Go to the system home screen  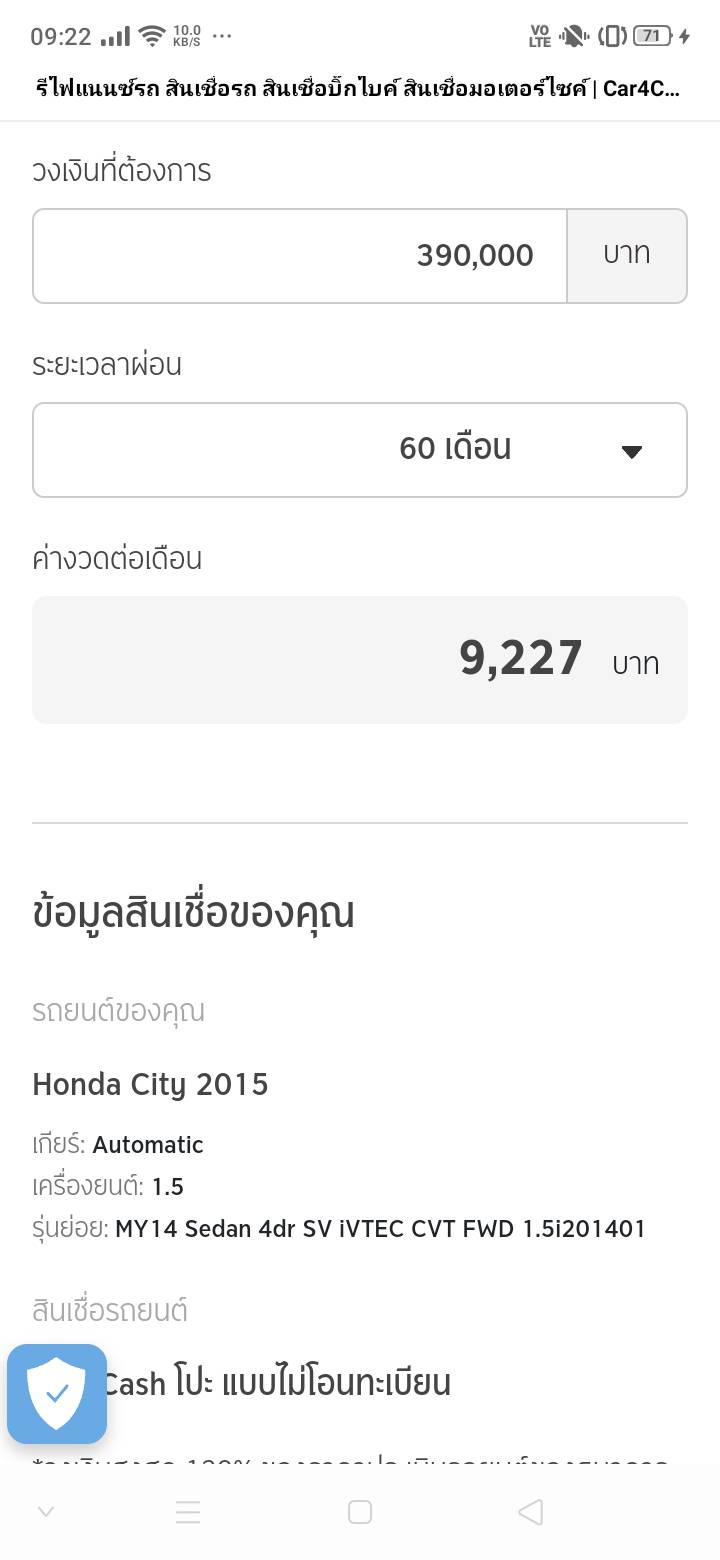point(360,1512)
